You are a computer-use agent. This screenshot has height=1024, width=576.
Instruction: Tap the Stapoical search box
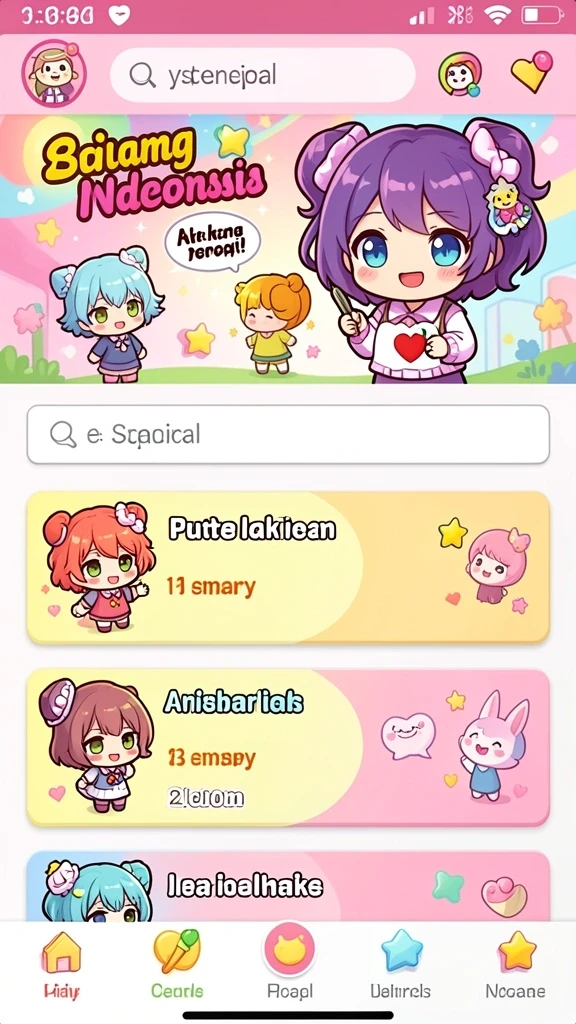click(x=288, y=434)
